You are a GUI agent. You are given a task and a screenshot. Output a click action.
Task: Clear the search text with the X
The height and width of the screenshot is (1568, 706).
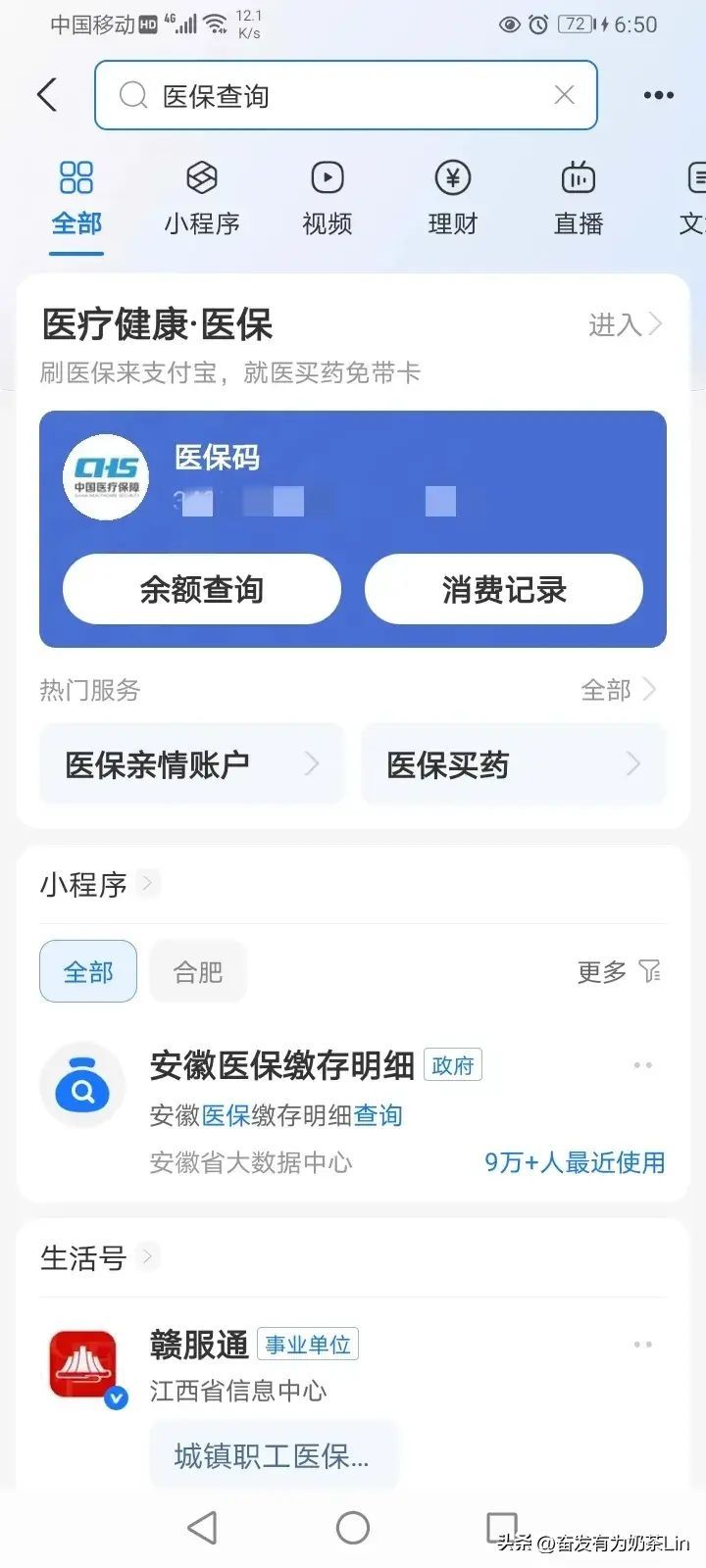point(564,95)
